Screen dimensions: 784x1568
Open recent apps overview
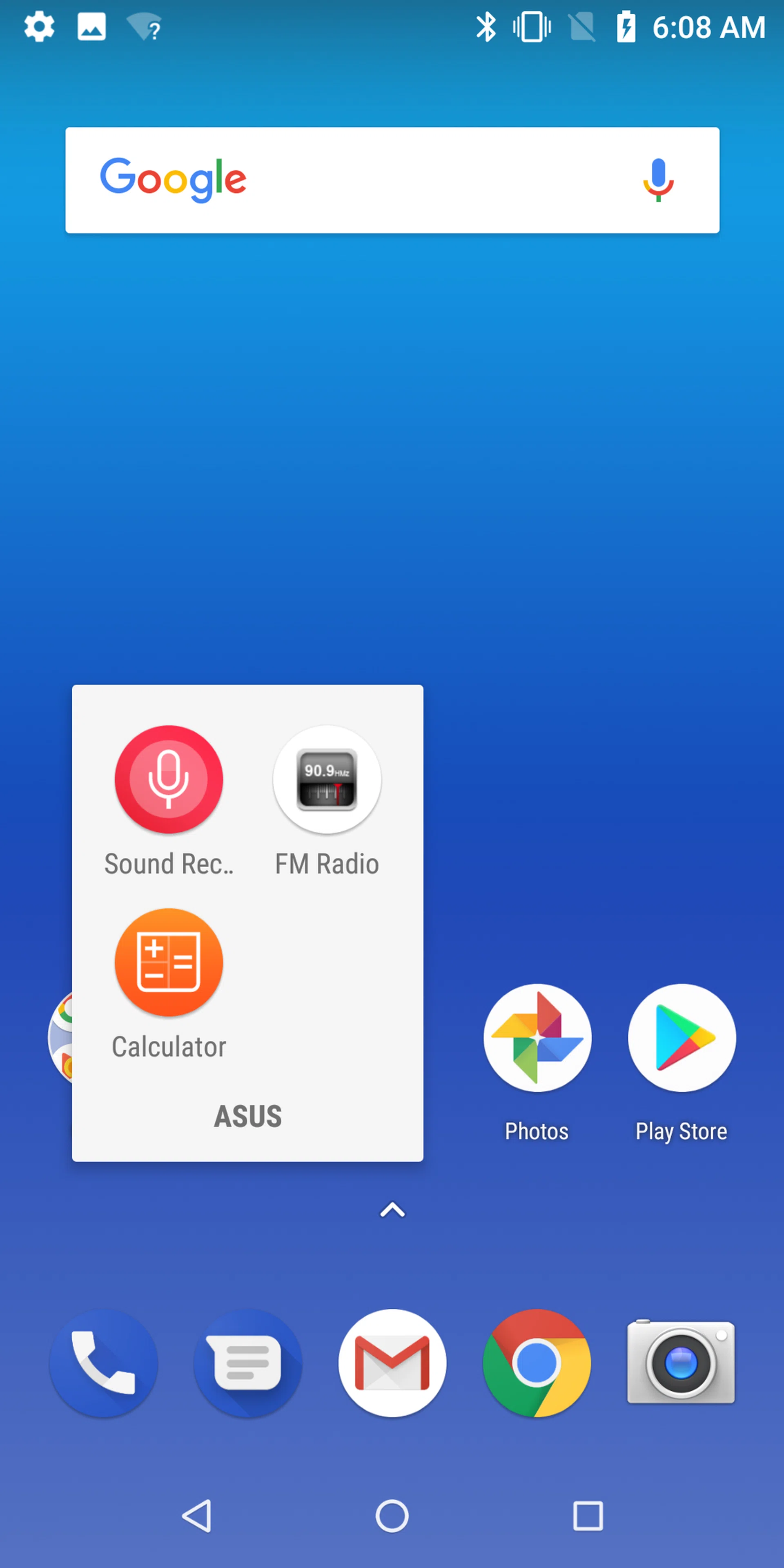coord(588,1516)
